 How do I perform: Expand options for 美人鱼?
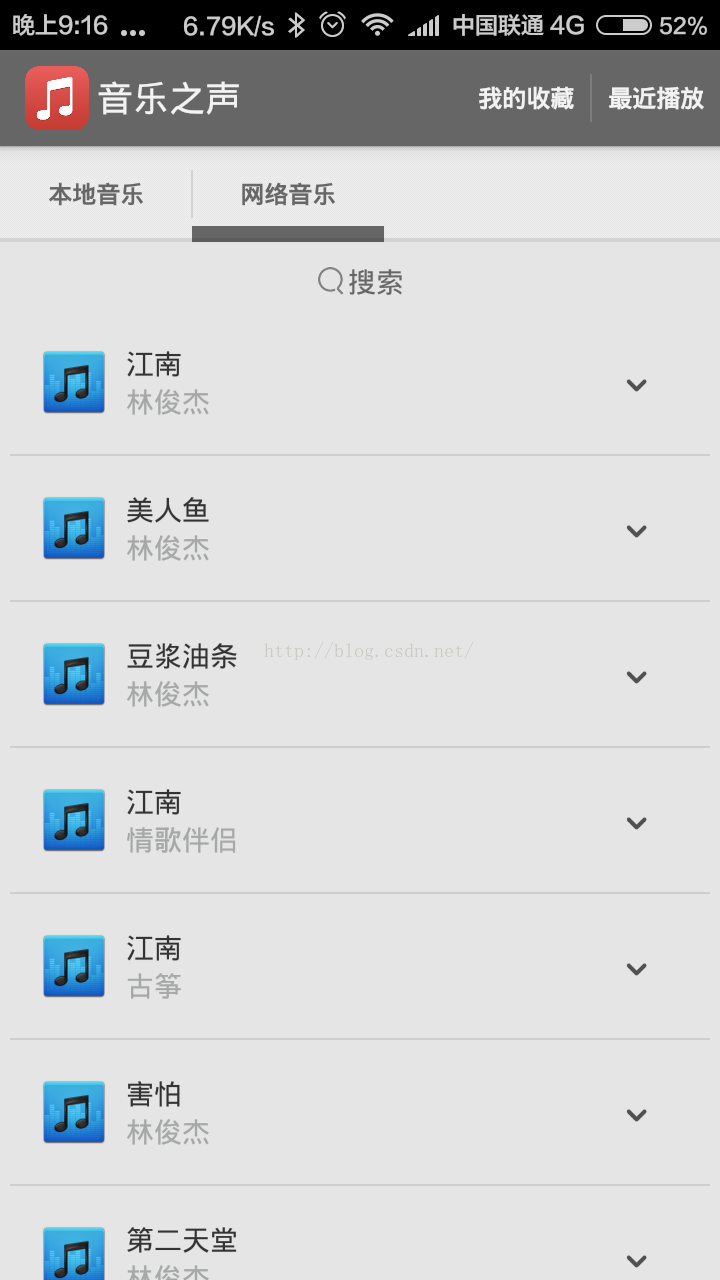pyautogui.click(x=636, y=531)
